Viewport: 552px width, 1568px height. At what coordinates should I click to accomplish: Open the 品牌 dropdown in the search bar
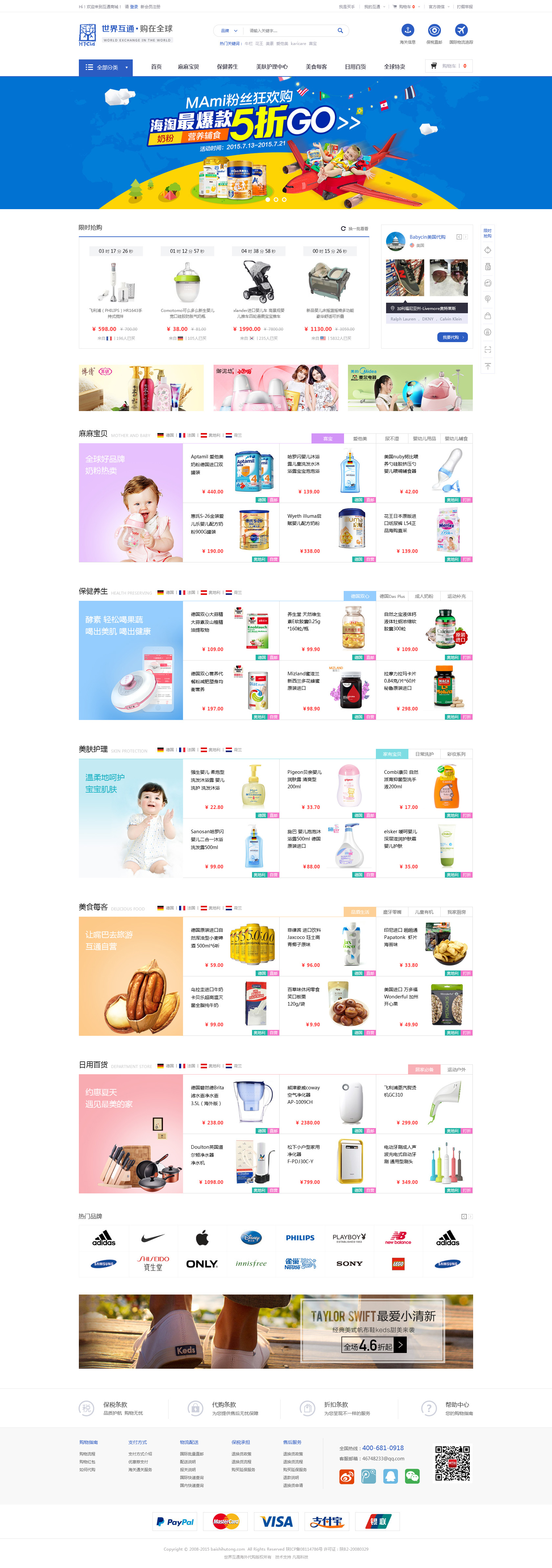(228, 31)
